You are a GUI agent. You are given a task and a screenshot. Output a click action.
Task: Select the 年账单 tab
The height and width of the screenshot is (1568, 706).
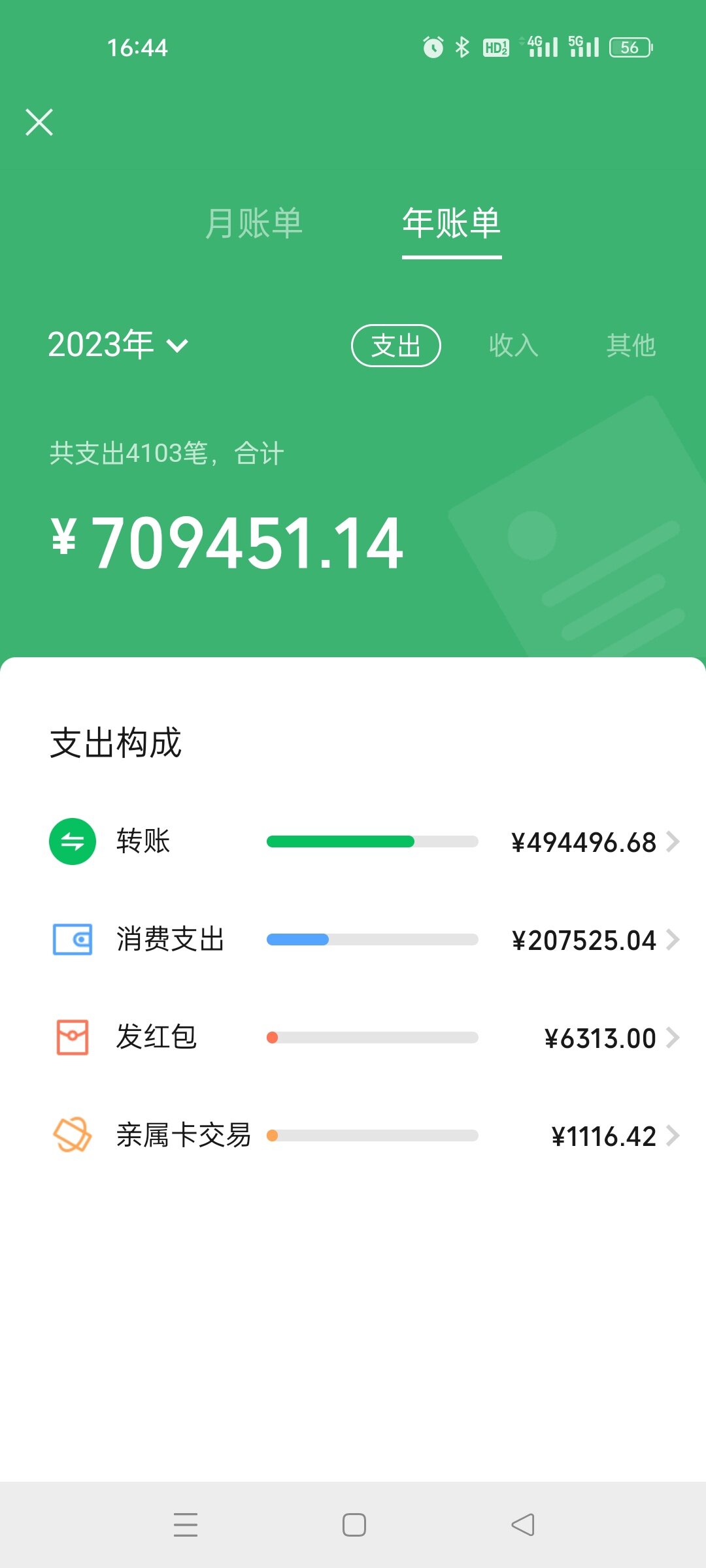(451, 223)
